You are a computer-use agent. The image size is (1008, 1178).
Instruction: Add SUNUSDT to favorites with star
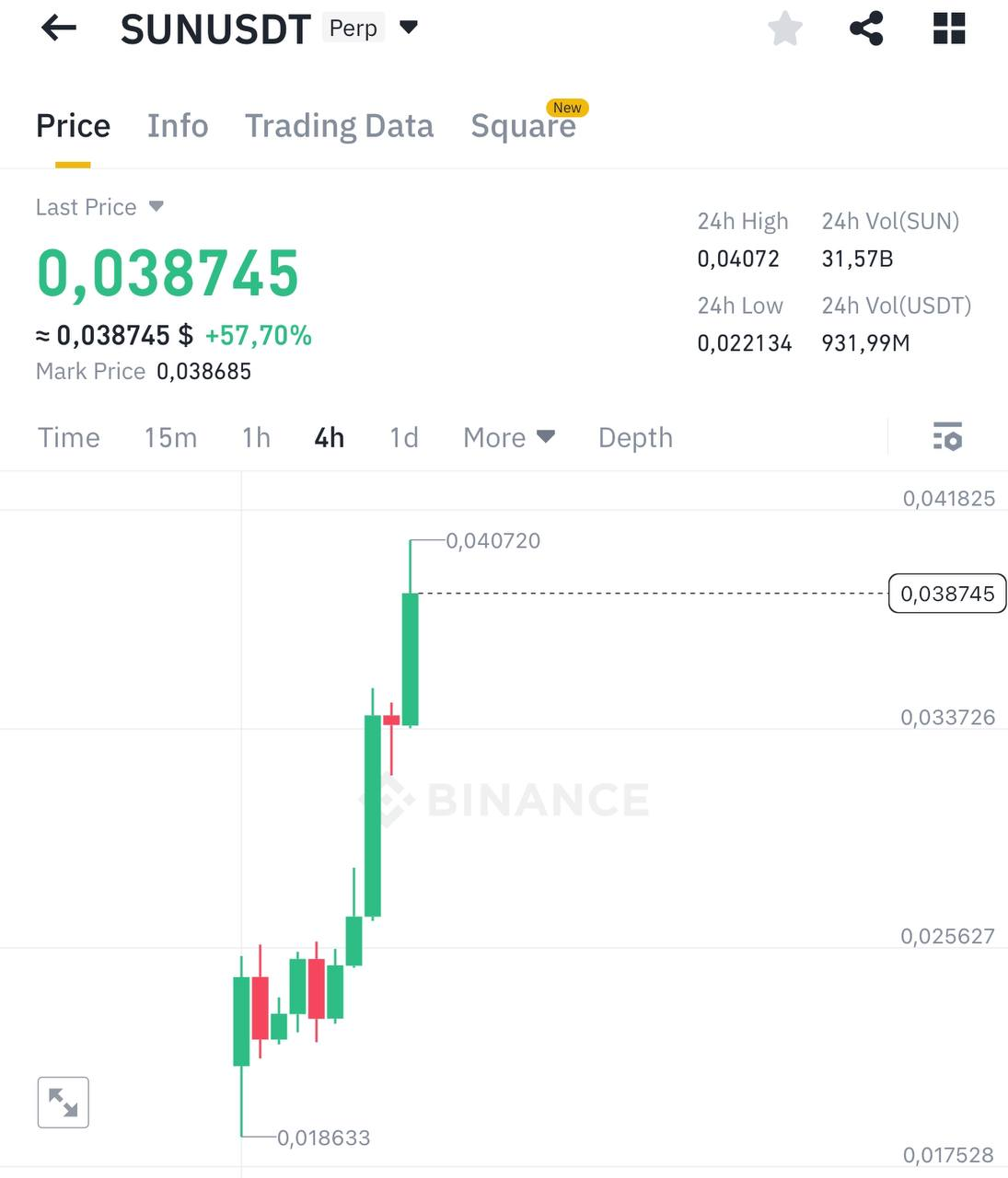click(x=785, y=29)
